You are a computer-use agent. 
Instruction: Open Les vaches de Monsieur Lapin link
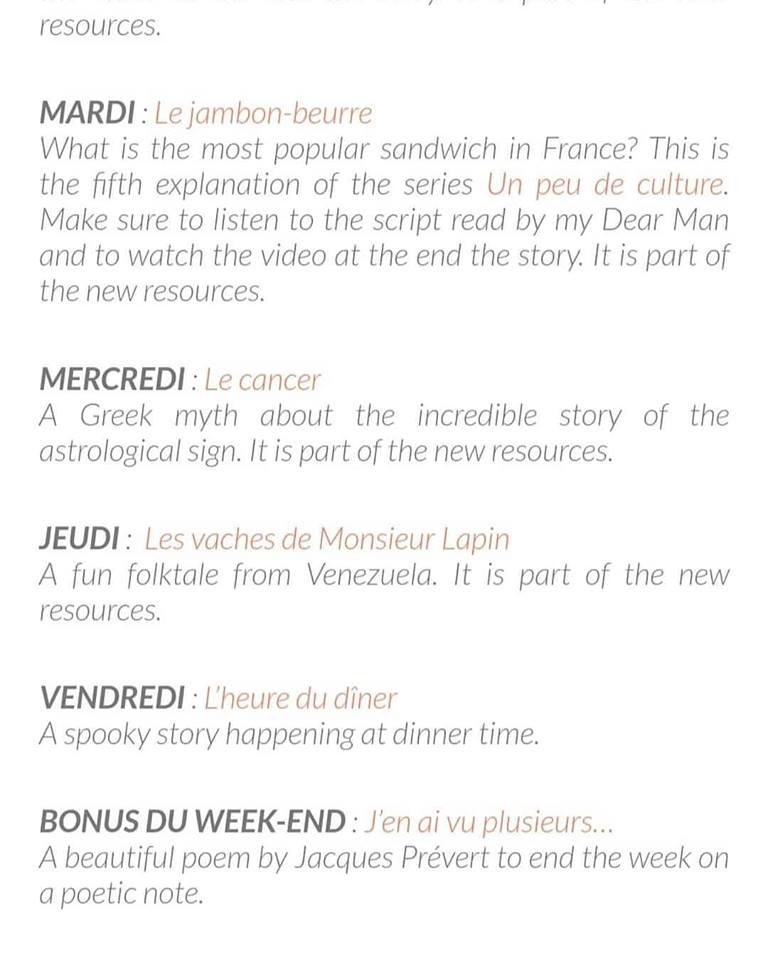pos(327,540)
